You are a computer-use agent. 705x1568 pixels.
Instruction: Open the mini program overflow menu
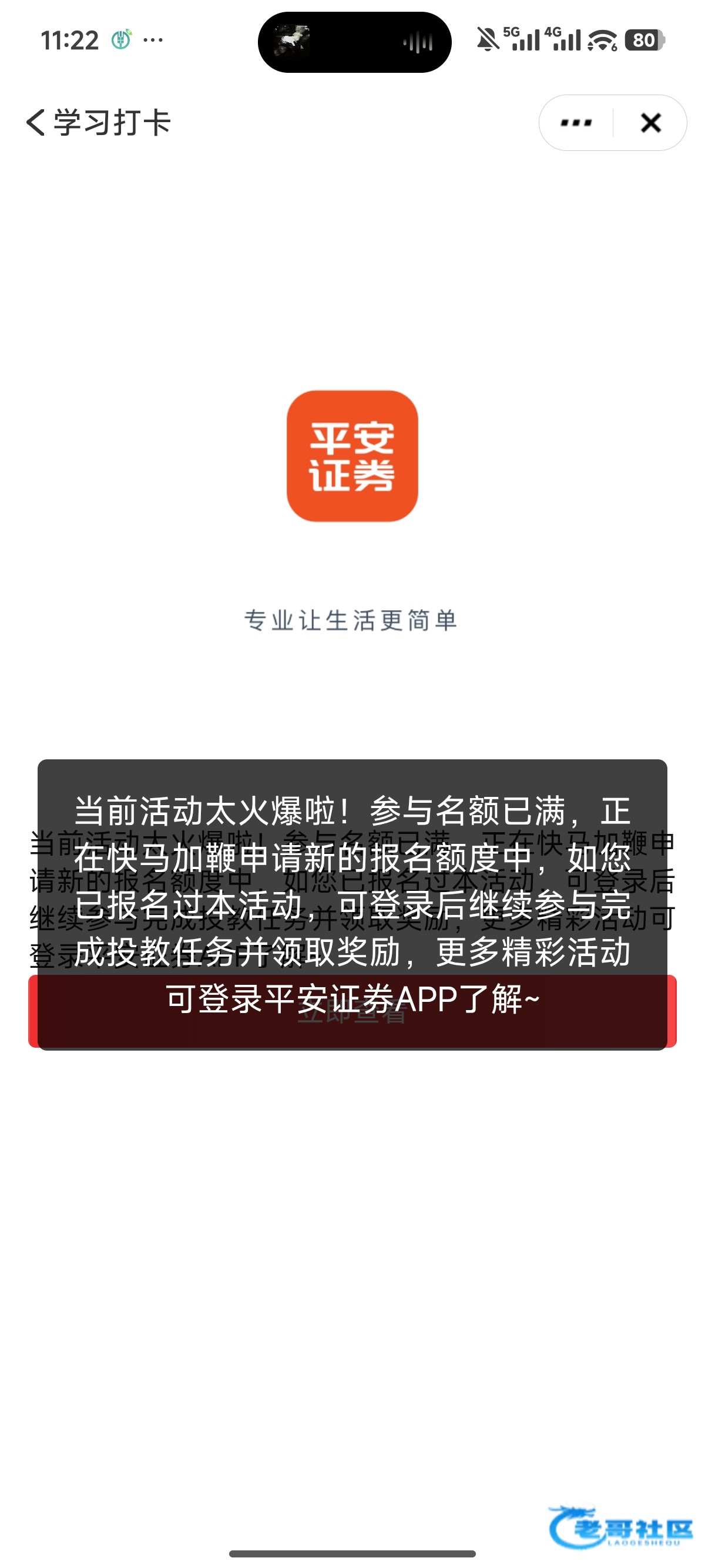pyautogui.click(x=575, y=123)
